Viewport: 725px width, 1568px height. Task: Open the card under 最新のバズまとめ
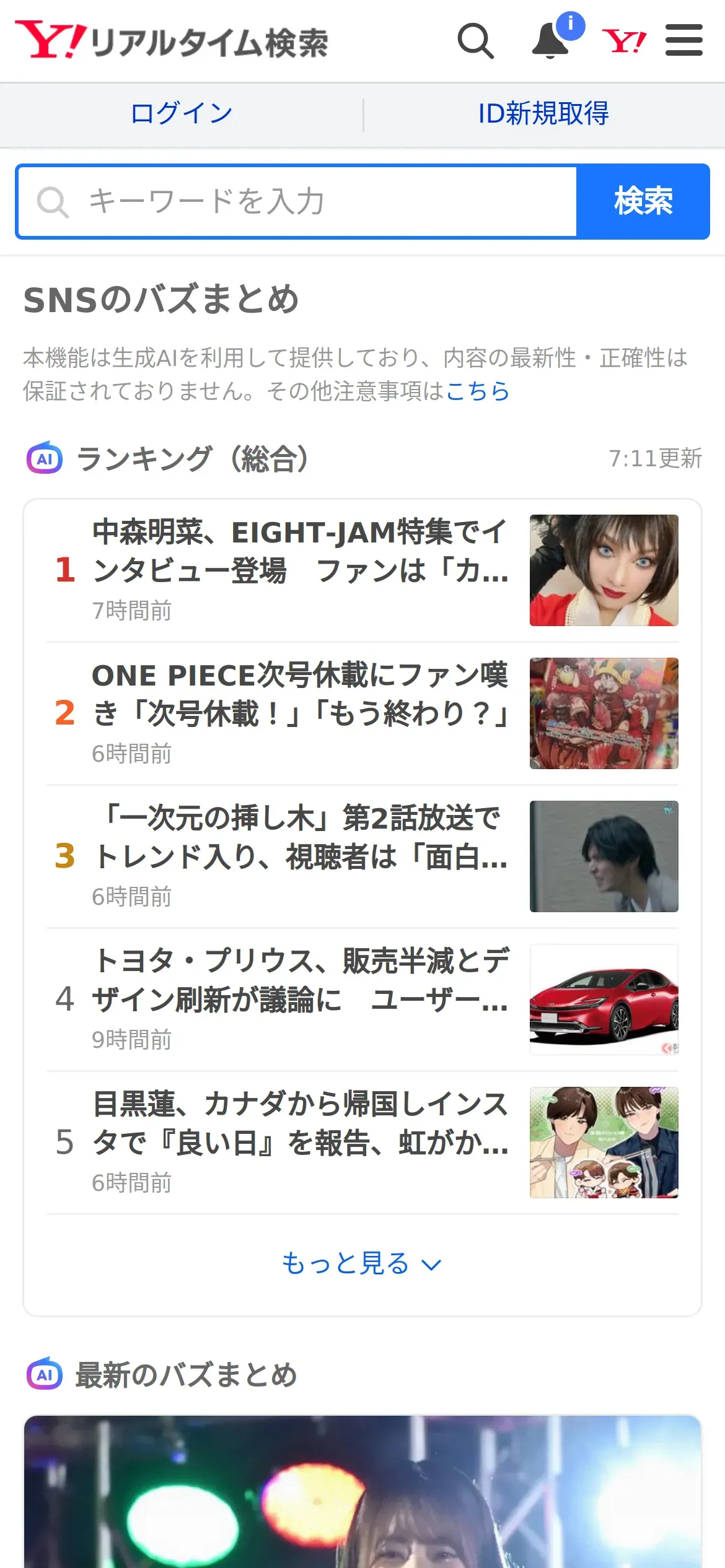[x=362, y=1491]
